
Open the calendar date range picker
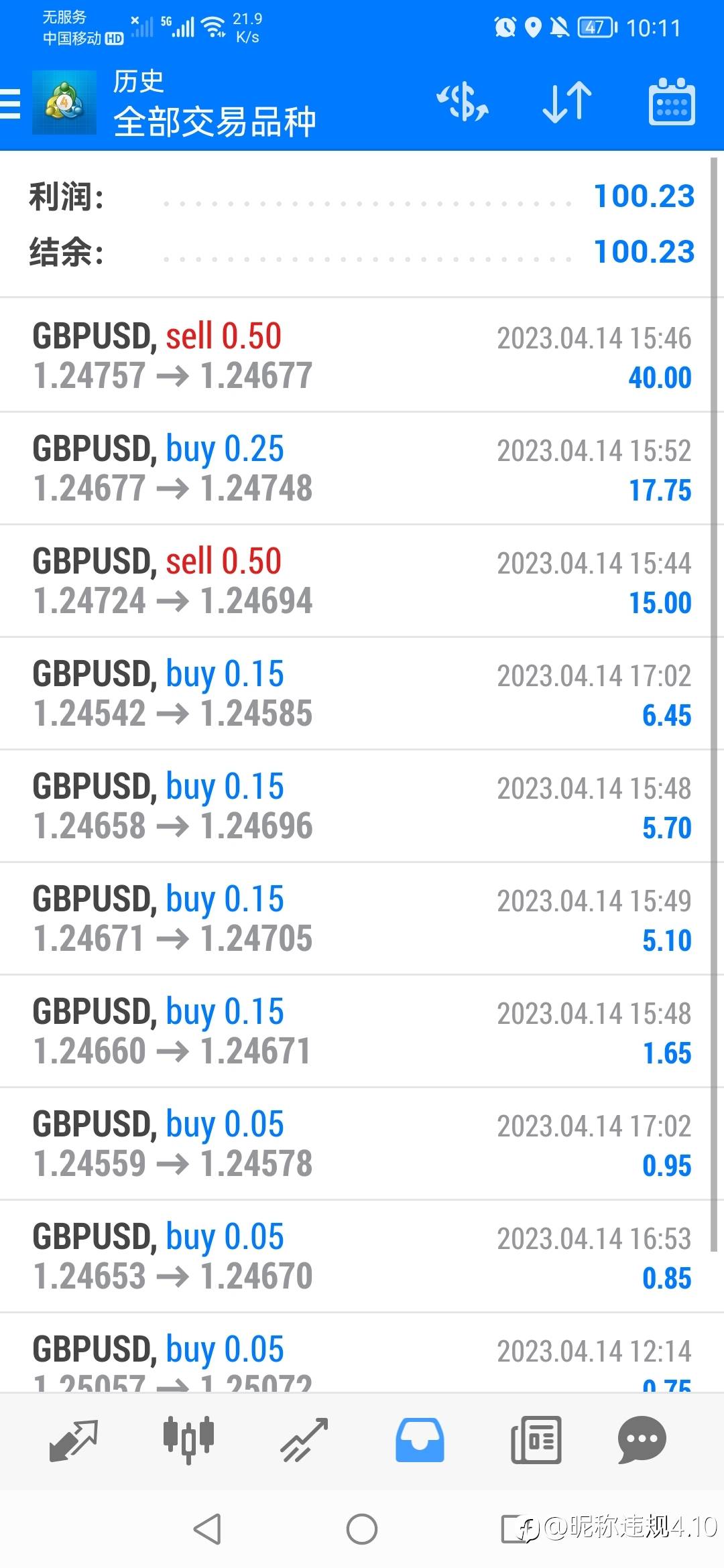point(672,102)
